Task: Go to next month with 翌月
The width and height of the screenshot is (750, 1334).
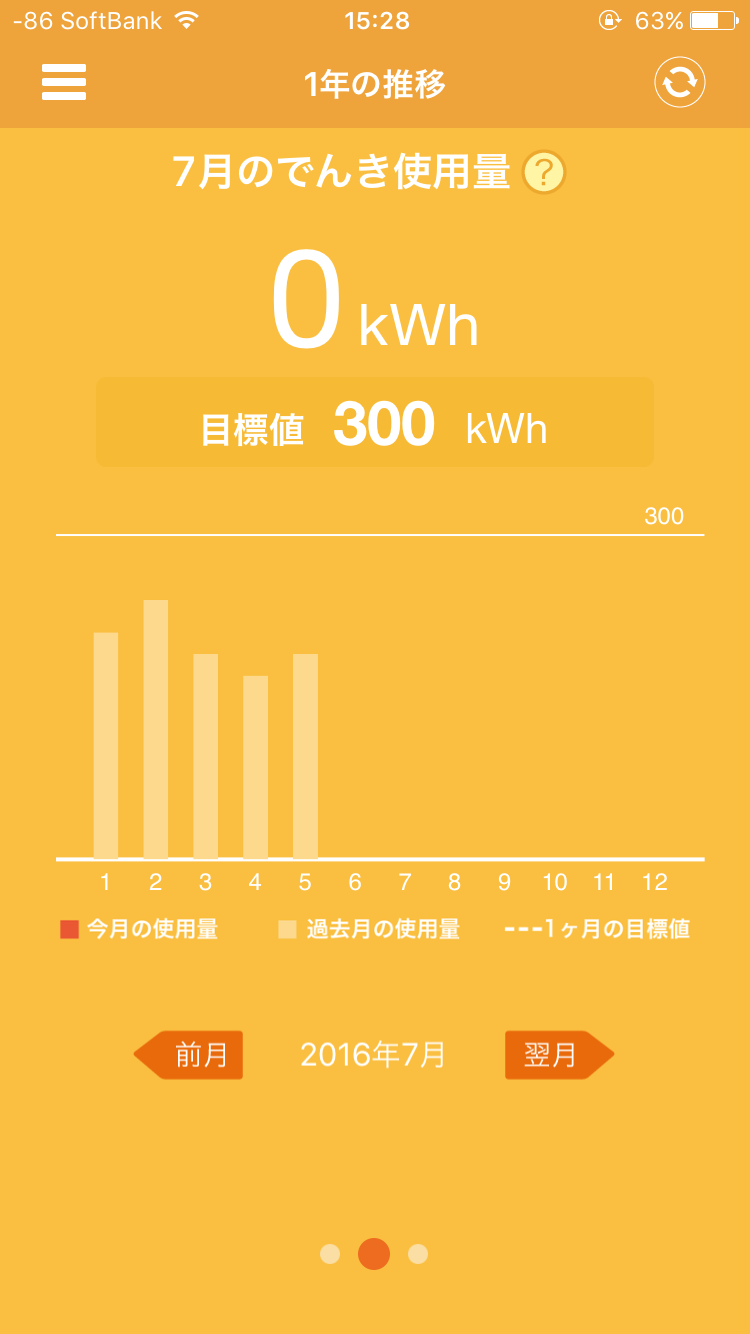Action: pyautogui.click(x=558, y=1054)
